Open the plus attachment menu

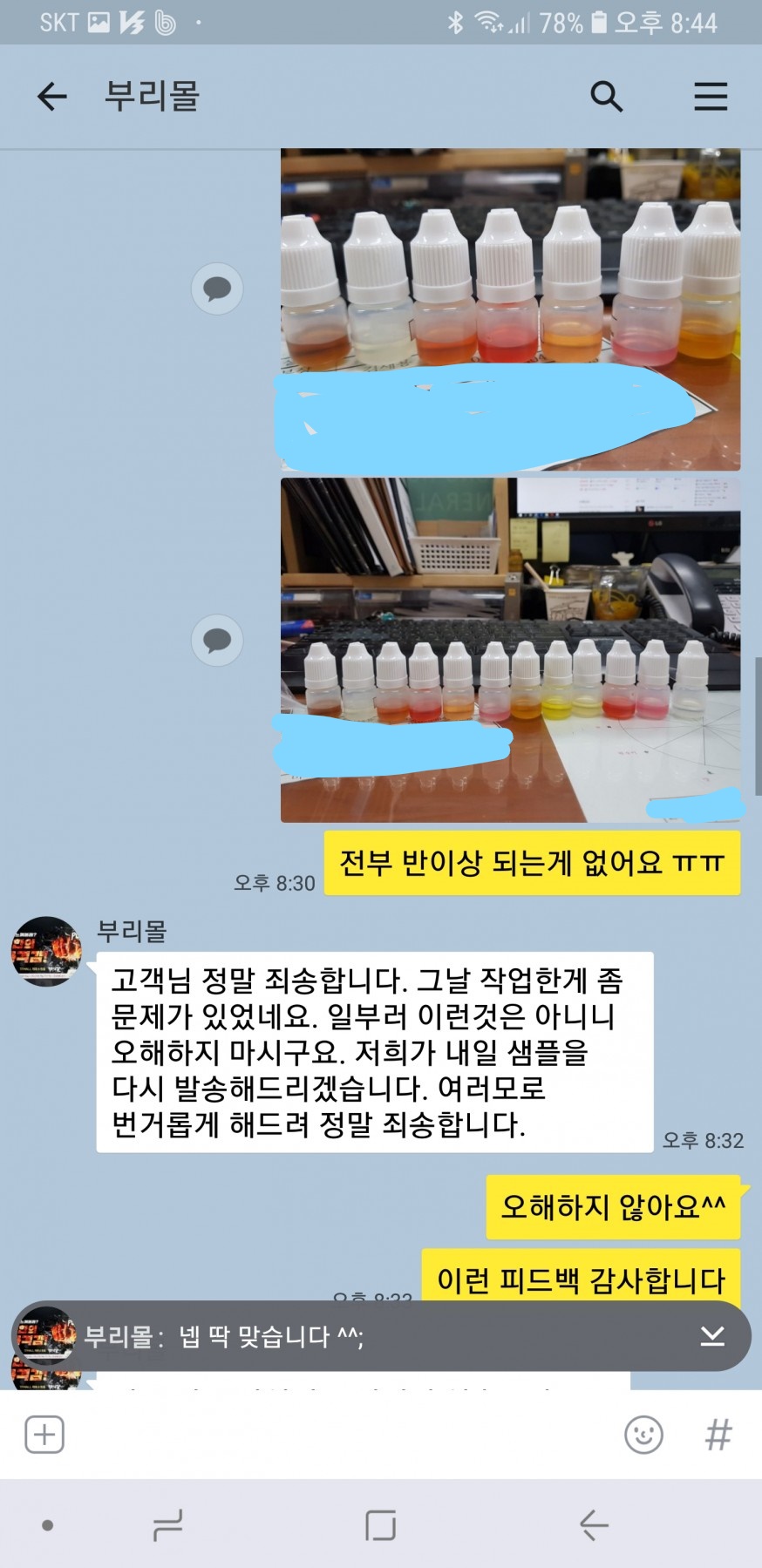44,1435
